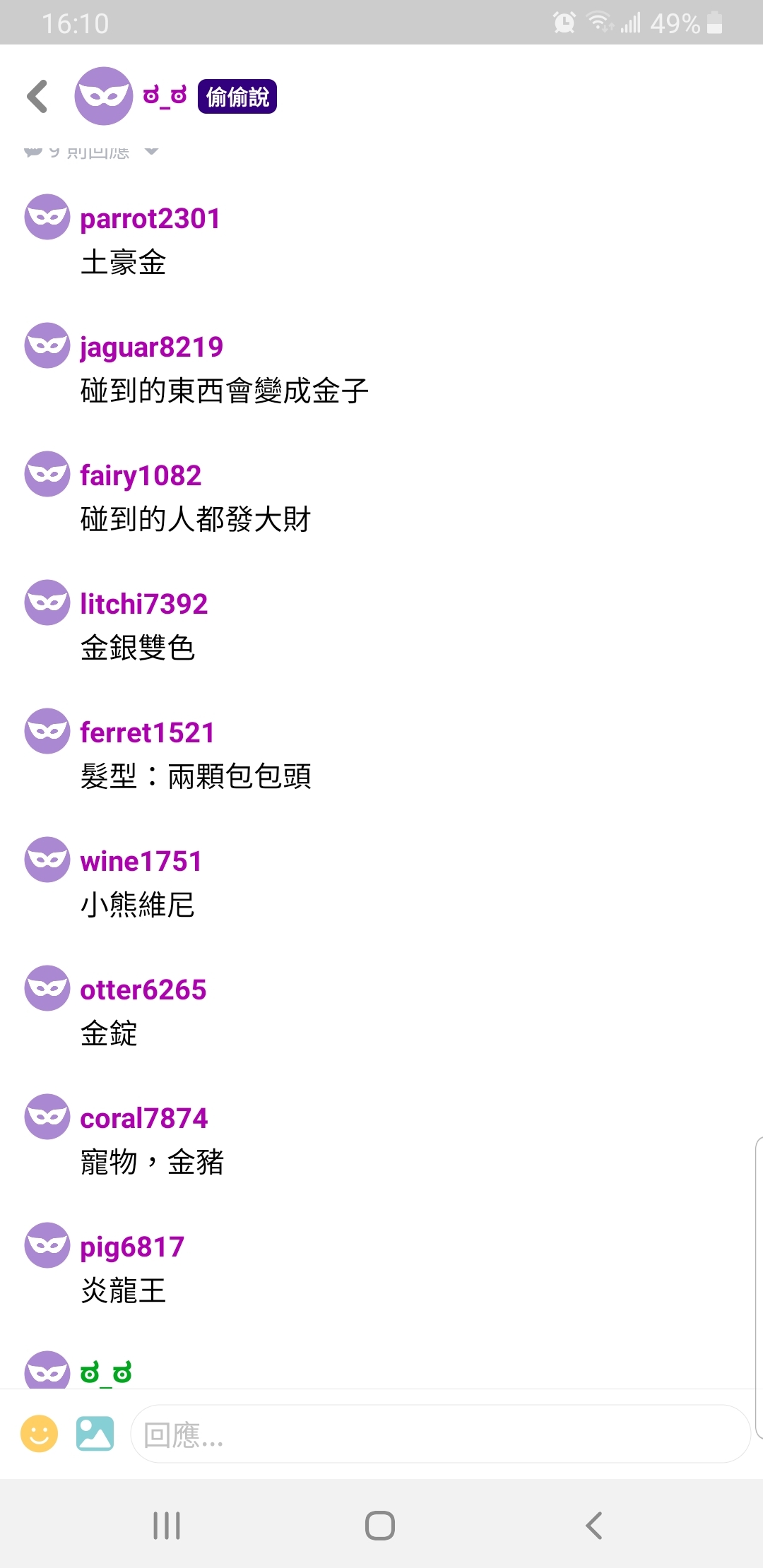This screenshot has width=763, height=1568.
Task: Open the ಠ_ಠ poster avatar in header
Action: [x=103, y=96]
